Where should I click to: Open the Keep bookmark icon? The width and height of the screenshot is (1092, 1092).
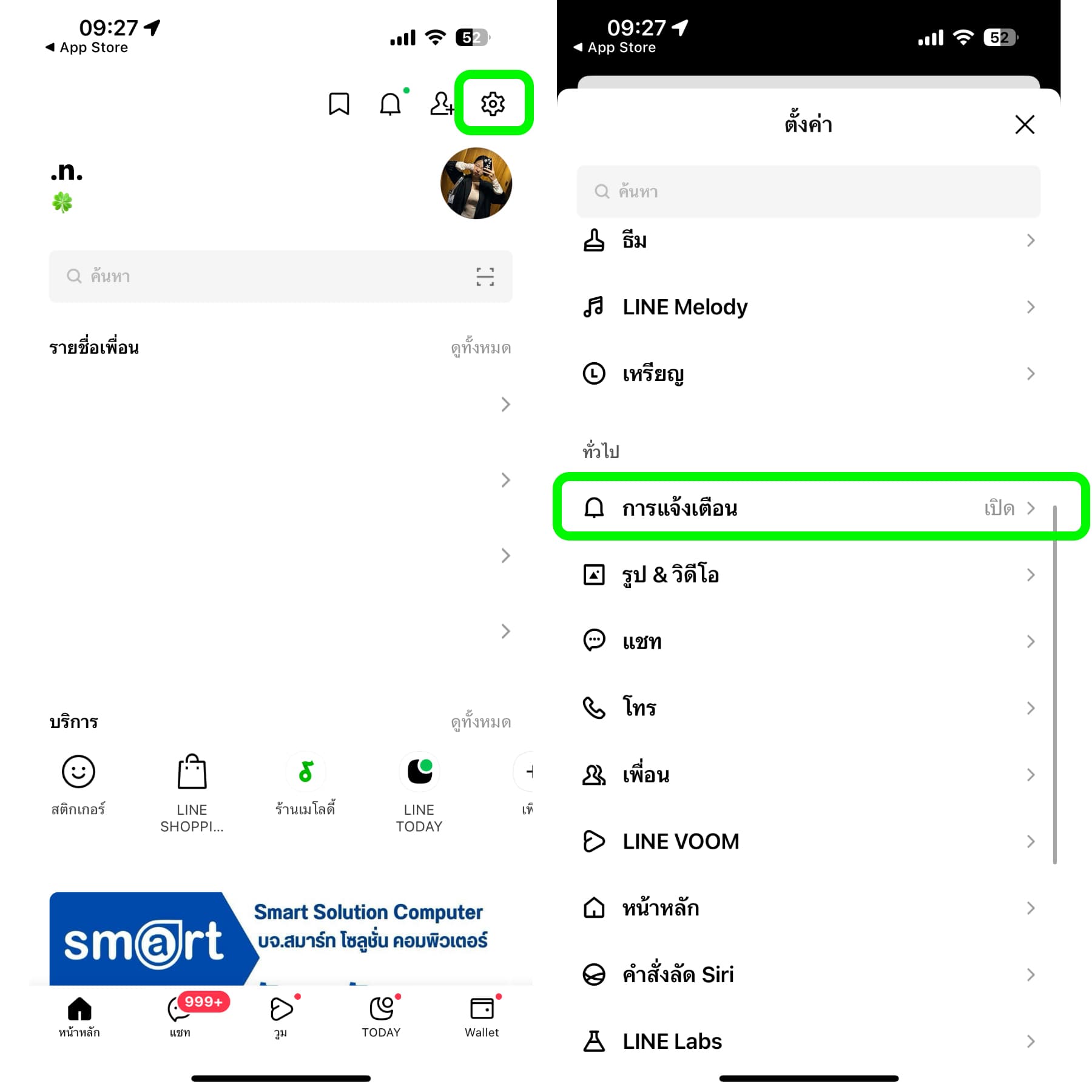[339, 104]
